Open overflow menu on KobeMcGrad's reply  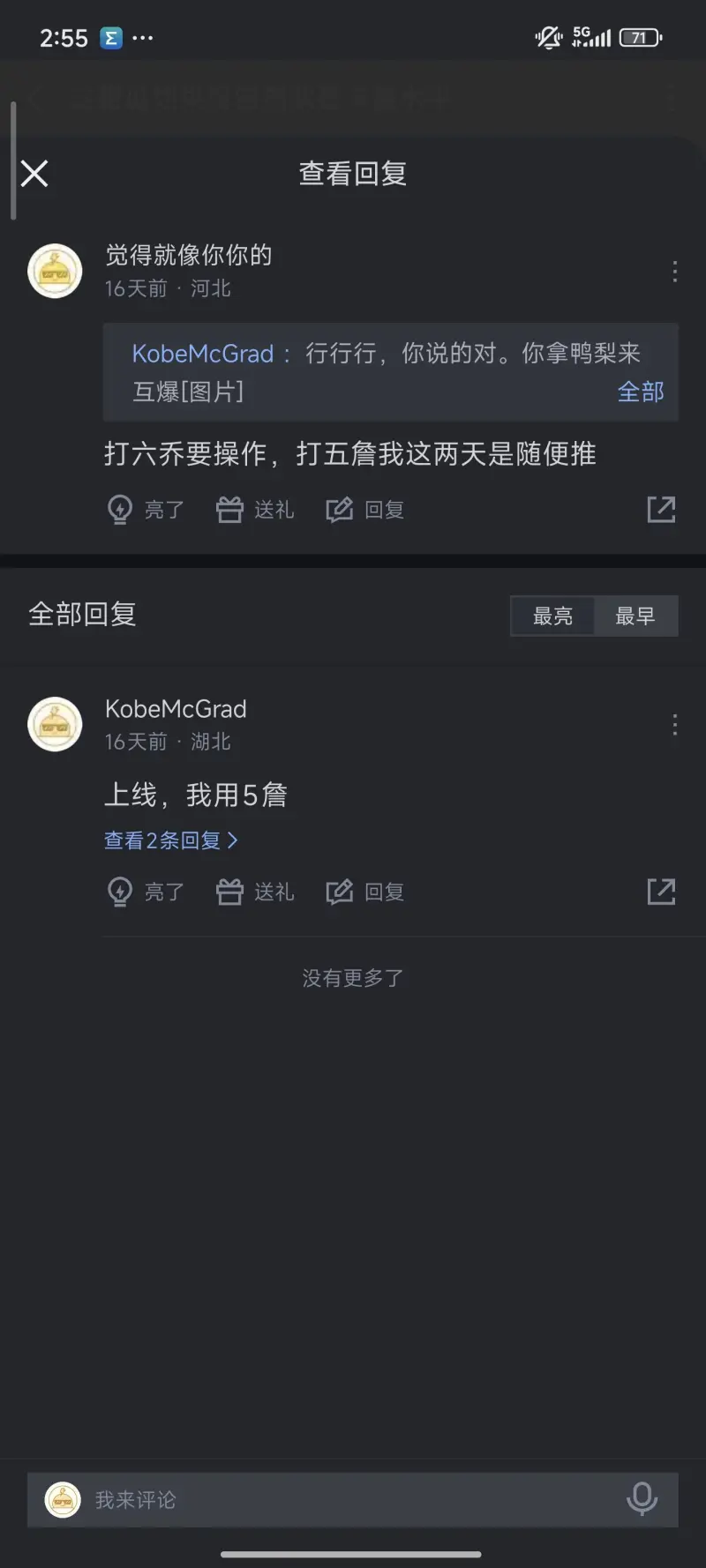674,725
